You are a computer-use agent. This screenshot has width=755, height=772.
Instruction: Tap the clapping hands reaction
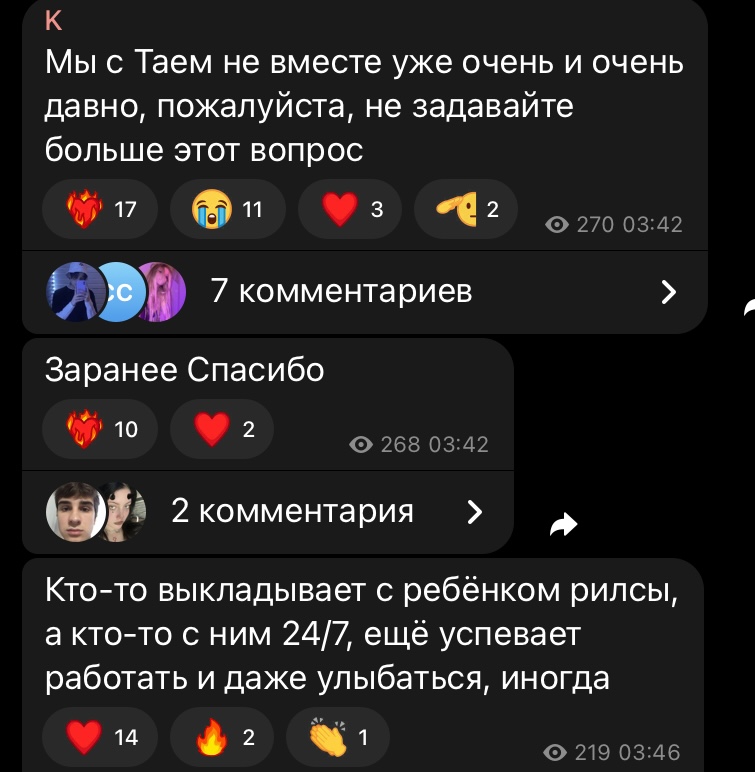338,738
